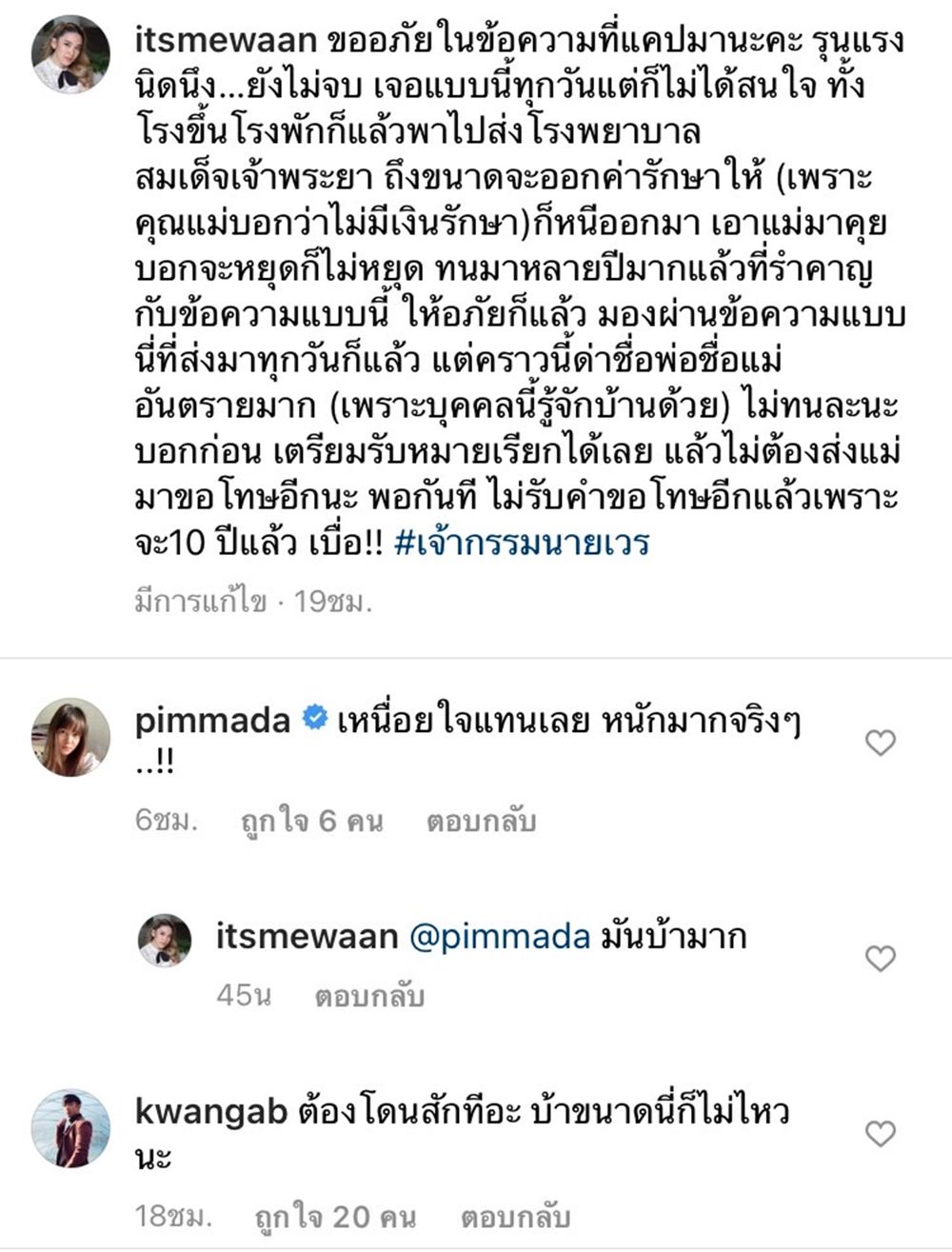Open the pimmada username
952x1252 pixels.
point(212,720)
